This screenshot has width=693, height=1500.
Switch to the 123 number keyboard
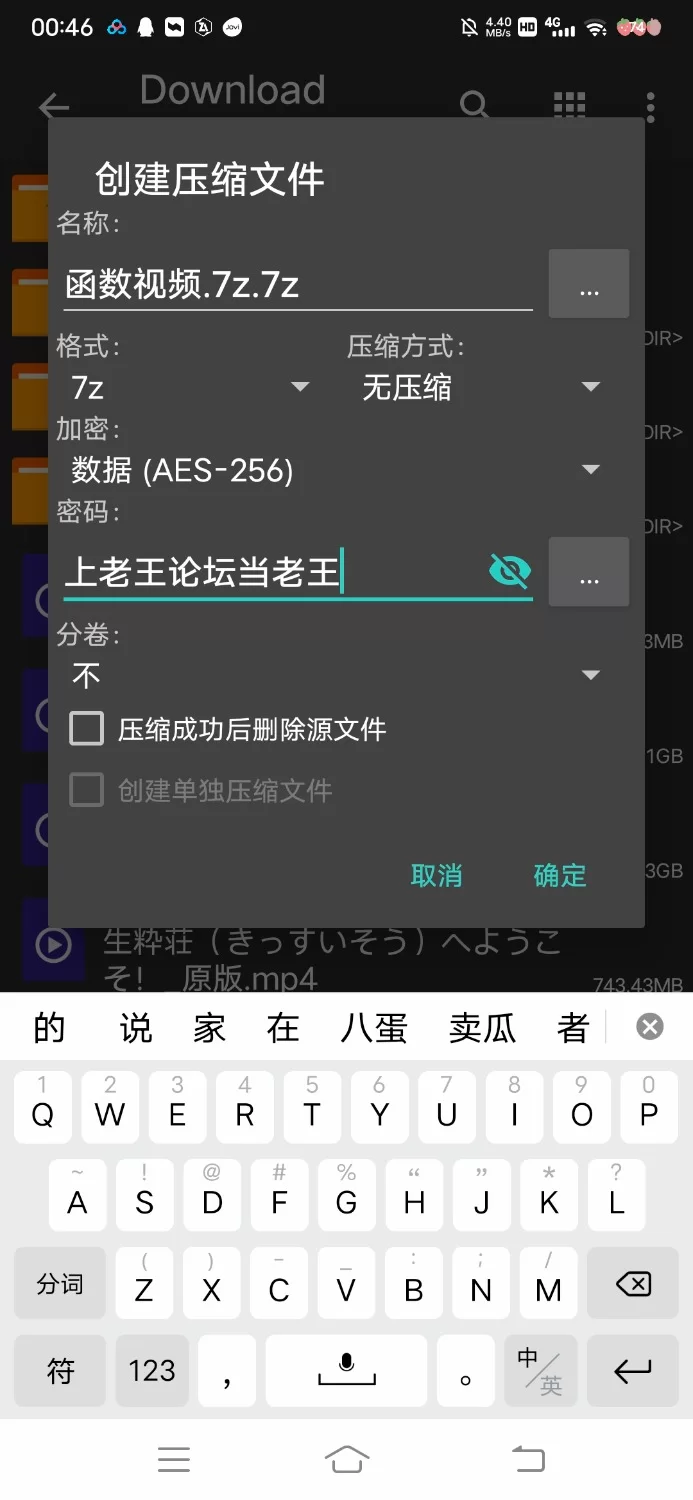click(152, 1371)
